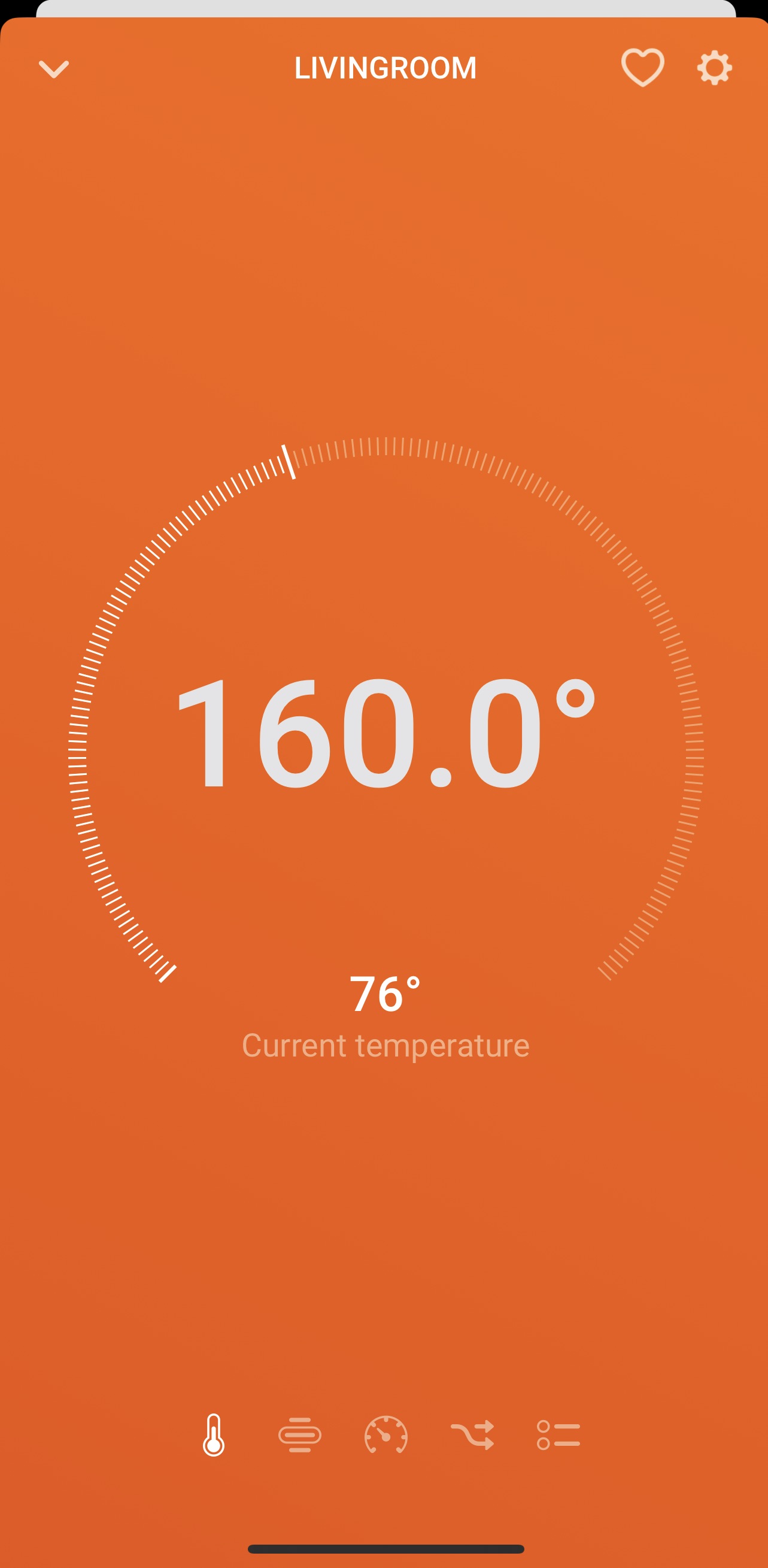Screen dimensions: 768x1568
Task: Switch to the thermometer temperature tab
Action: [x=214, y=1434]
